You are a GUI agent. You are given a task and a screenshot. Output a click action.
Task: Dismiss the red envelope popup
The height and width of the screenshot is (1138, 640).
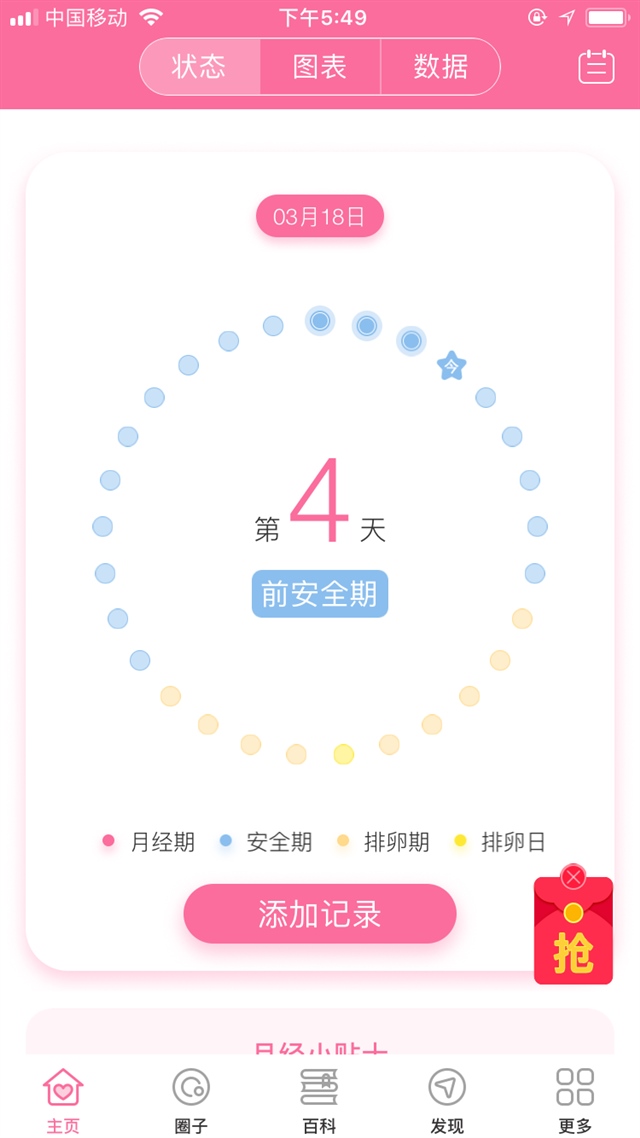point(573,878)
